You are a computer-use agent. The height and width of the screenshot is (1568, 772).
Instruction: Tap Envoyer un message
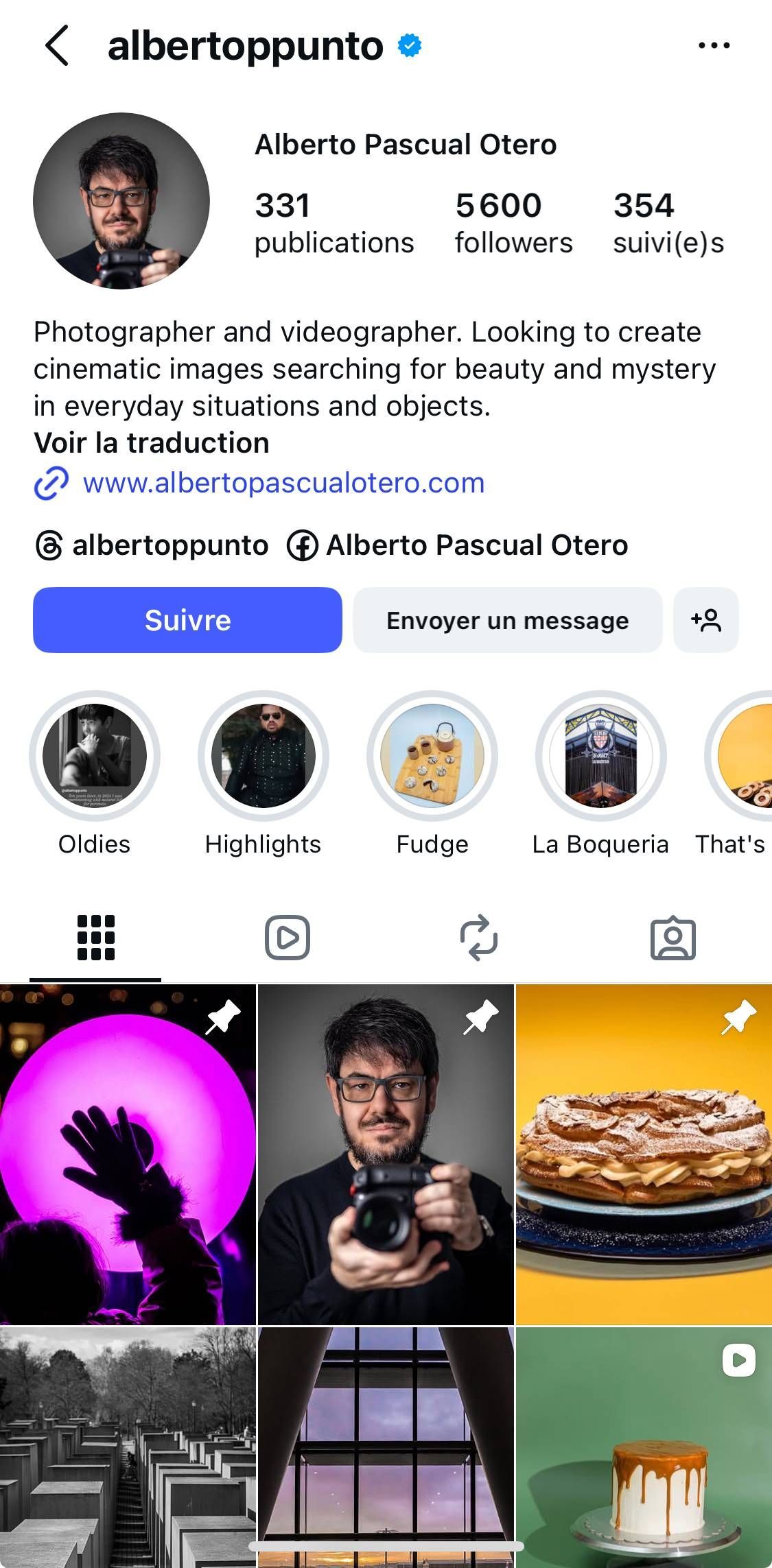[507, 620]
